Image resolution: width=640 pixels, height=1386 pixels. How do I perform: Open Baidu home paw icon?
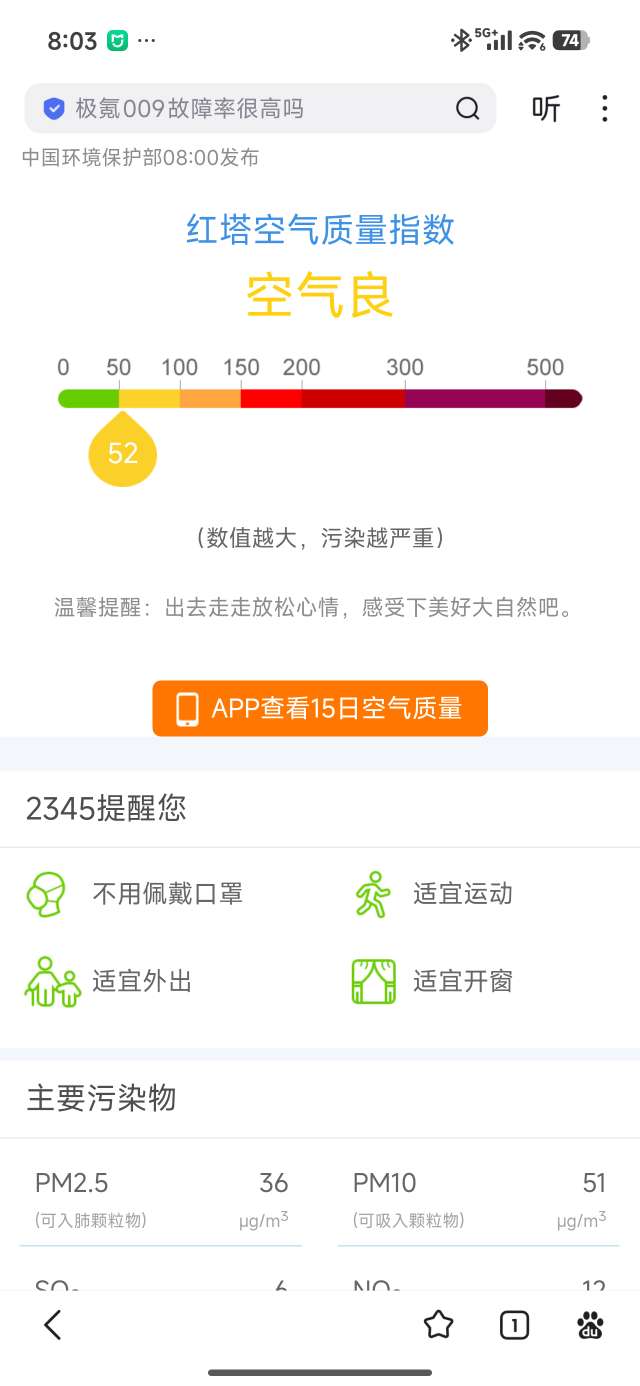coord(590,1325)
